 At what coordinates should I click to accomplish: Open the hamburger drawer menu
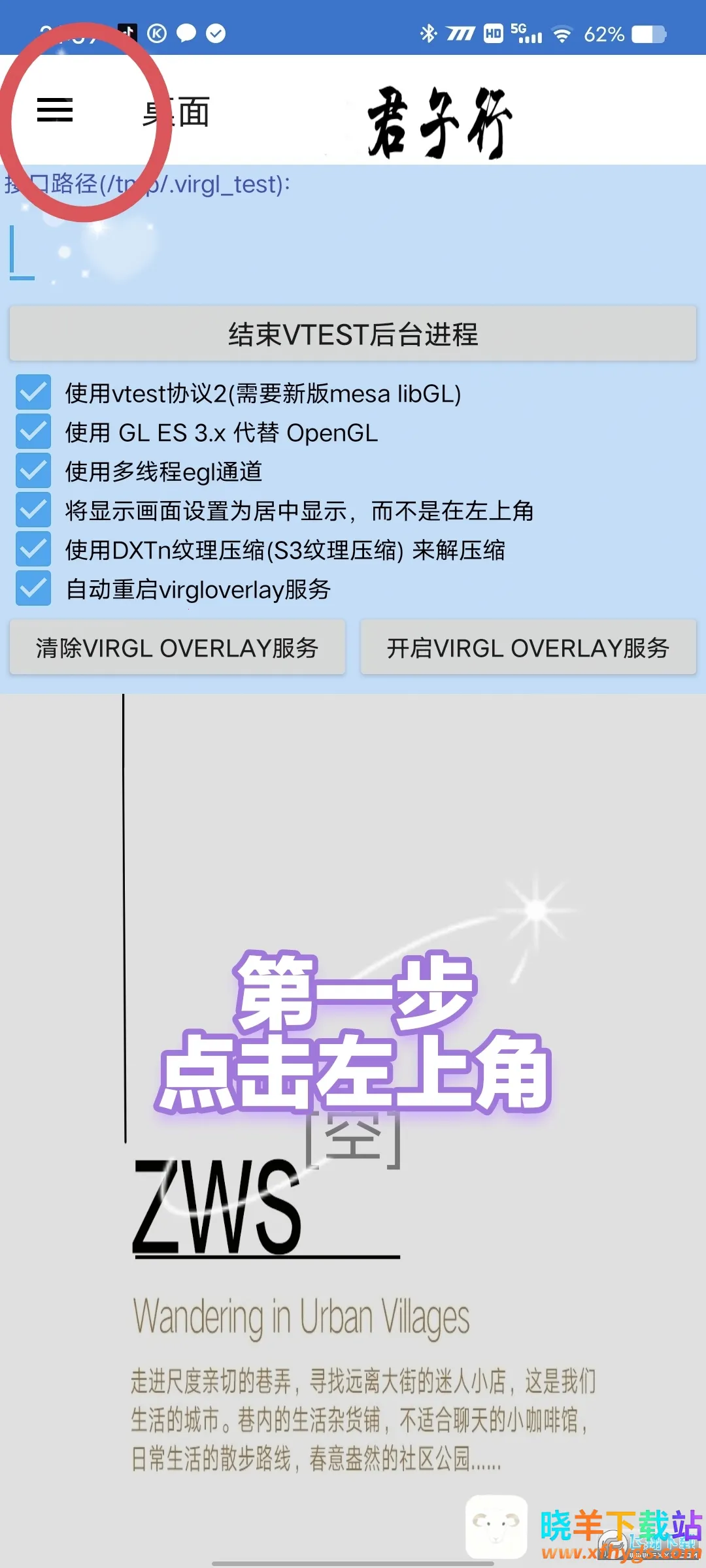point(55,110)
